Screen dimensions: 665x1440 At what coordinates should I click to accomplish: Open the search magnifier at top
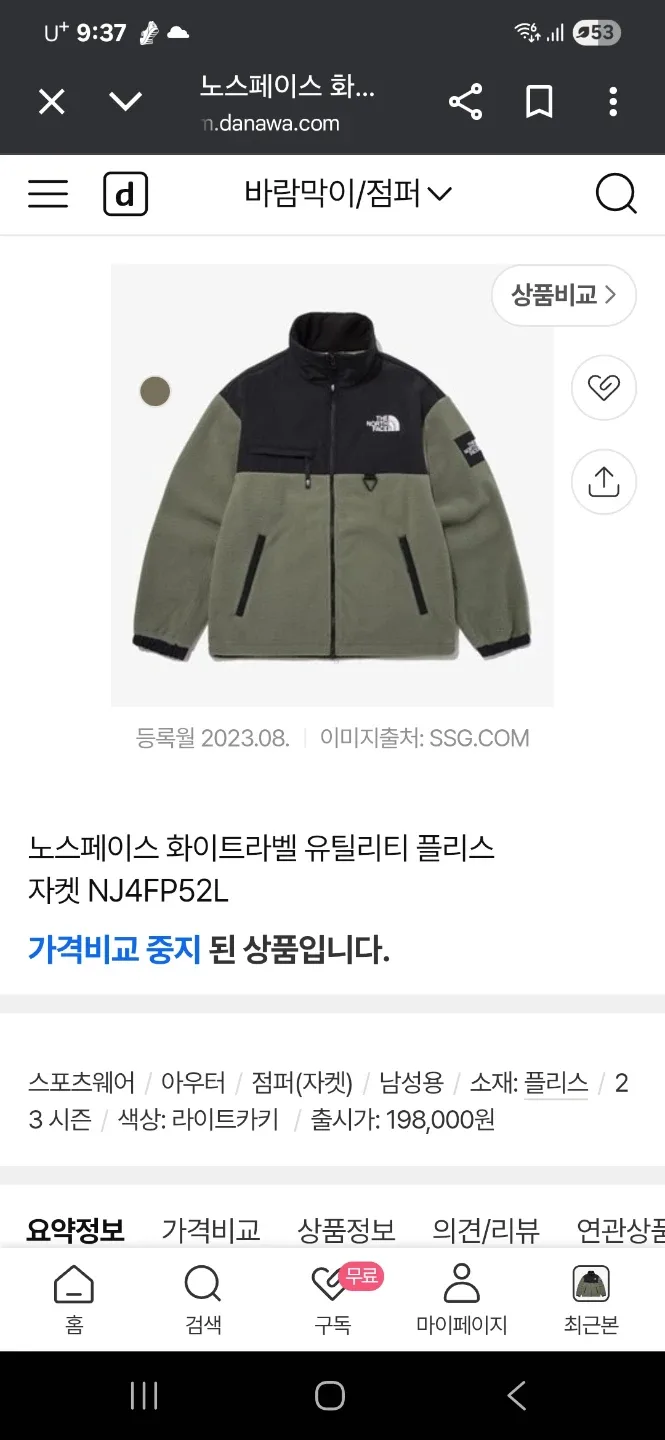[x=615, y=194]
